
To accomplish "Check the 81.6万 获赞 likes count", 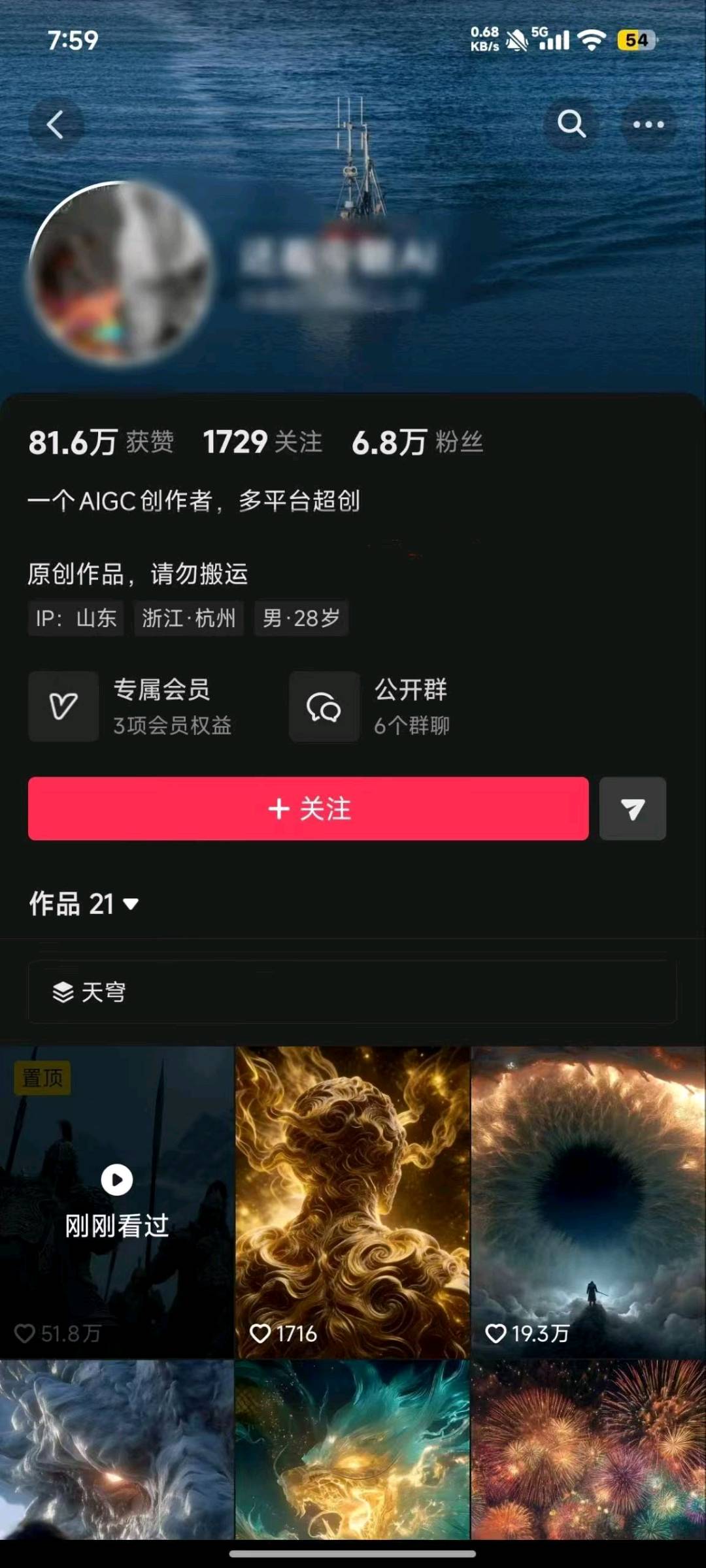I will coord(101,443).
